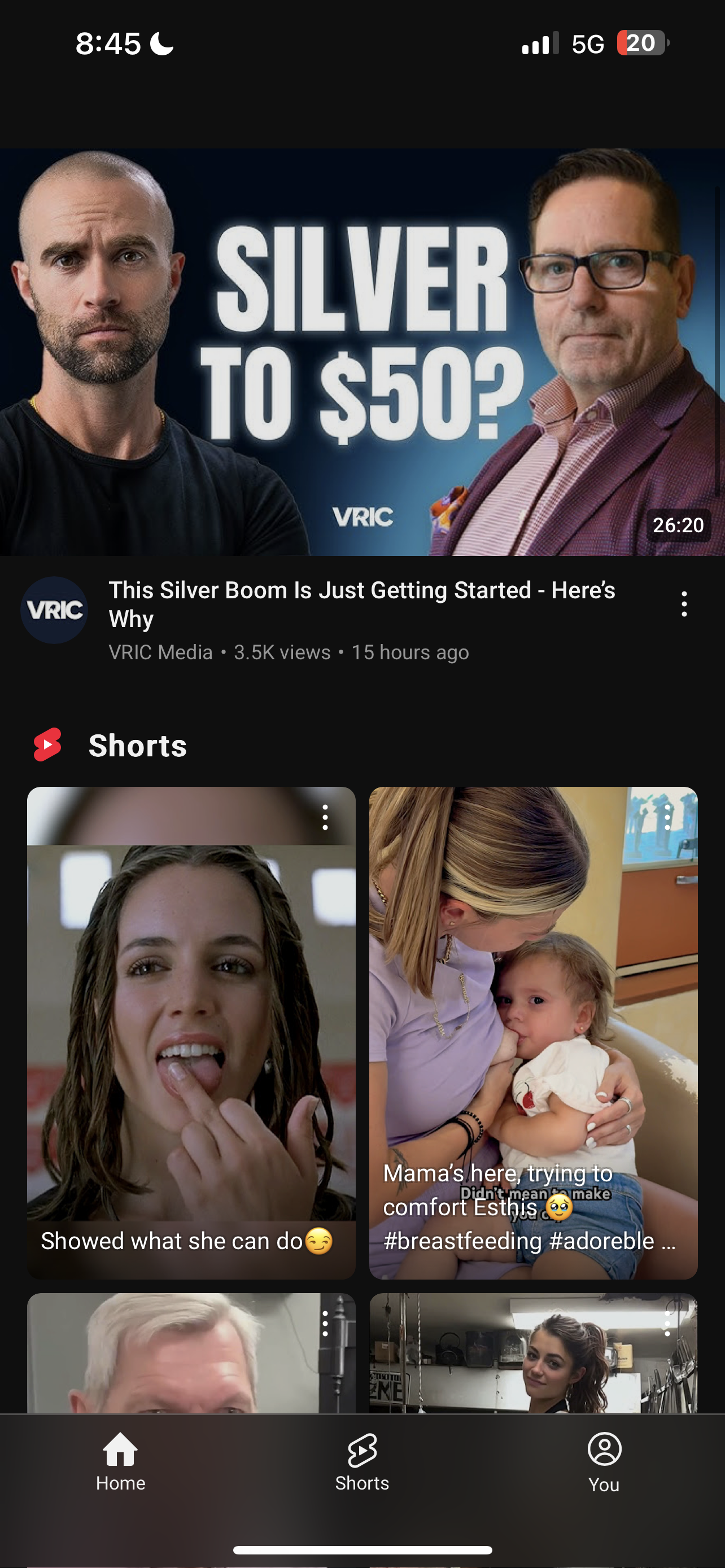Open the You tab
The image size is (725, 1568).
(x=604, y=1462)
